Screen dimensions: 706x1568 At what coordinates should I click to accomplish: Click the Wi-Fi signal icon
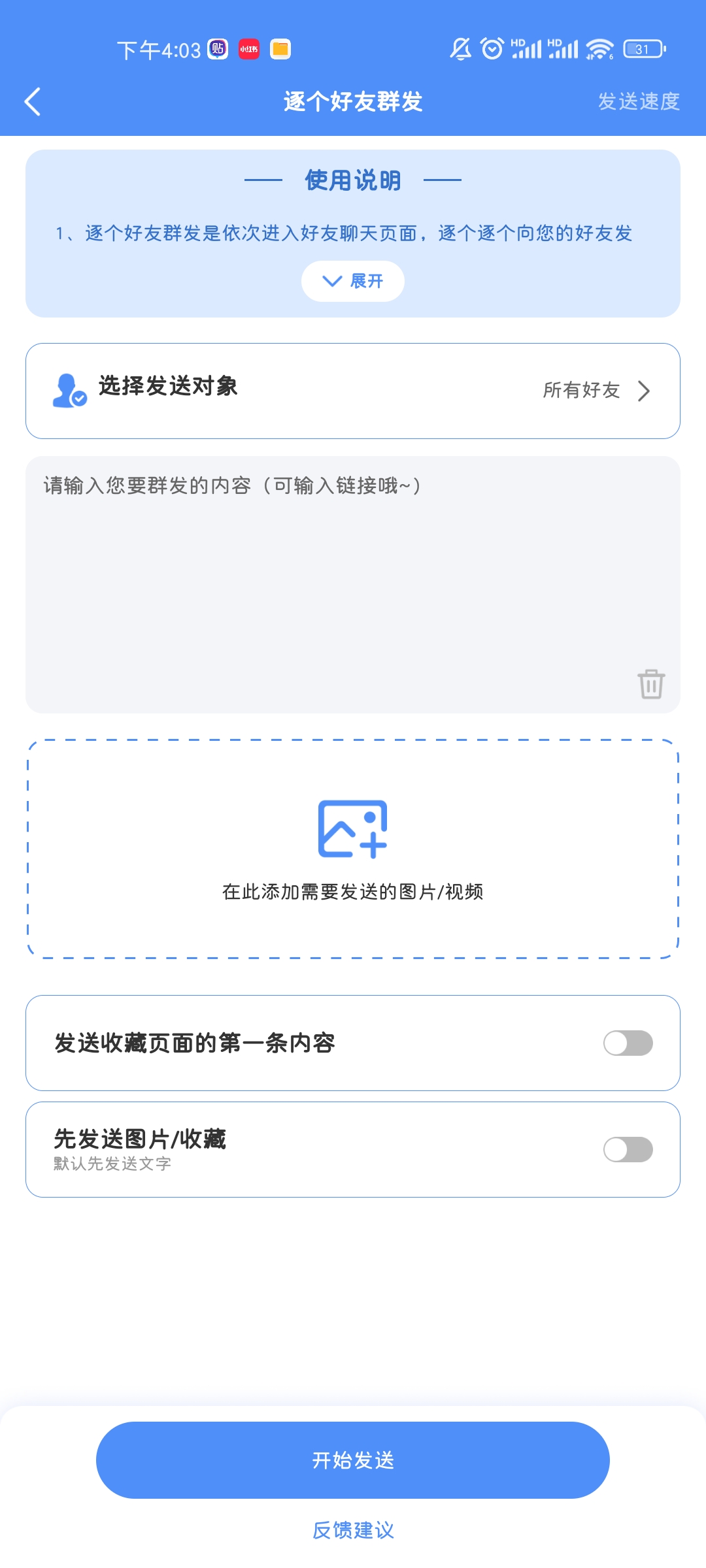(599, 47)
